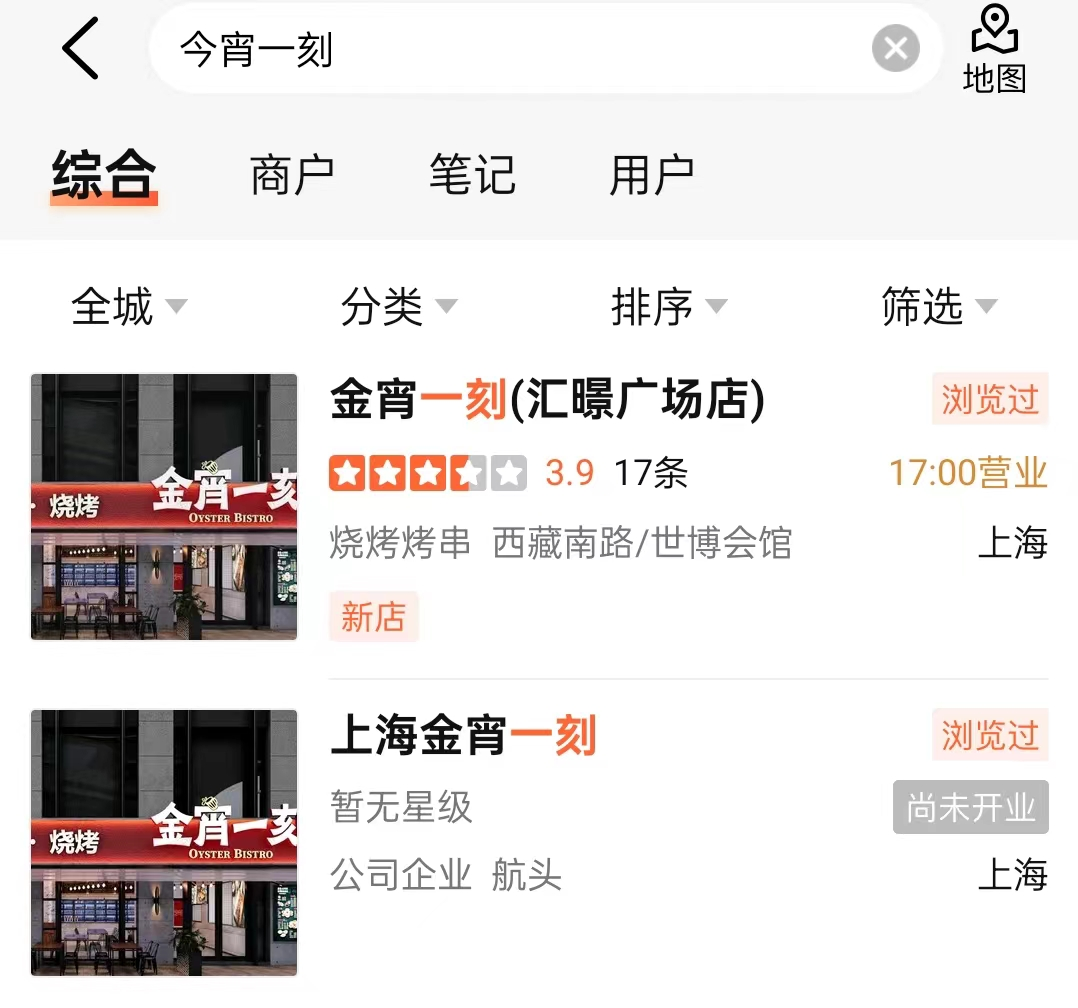Open the 地图 map view
1078x1008 pixels.
point(994,50)
